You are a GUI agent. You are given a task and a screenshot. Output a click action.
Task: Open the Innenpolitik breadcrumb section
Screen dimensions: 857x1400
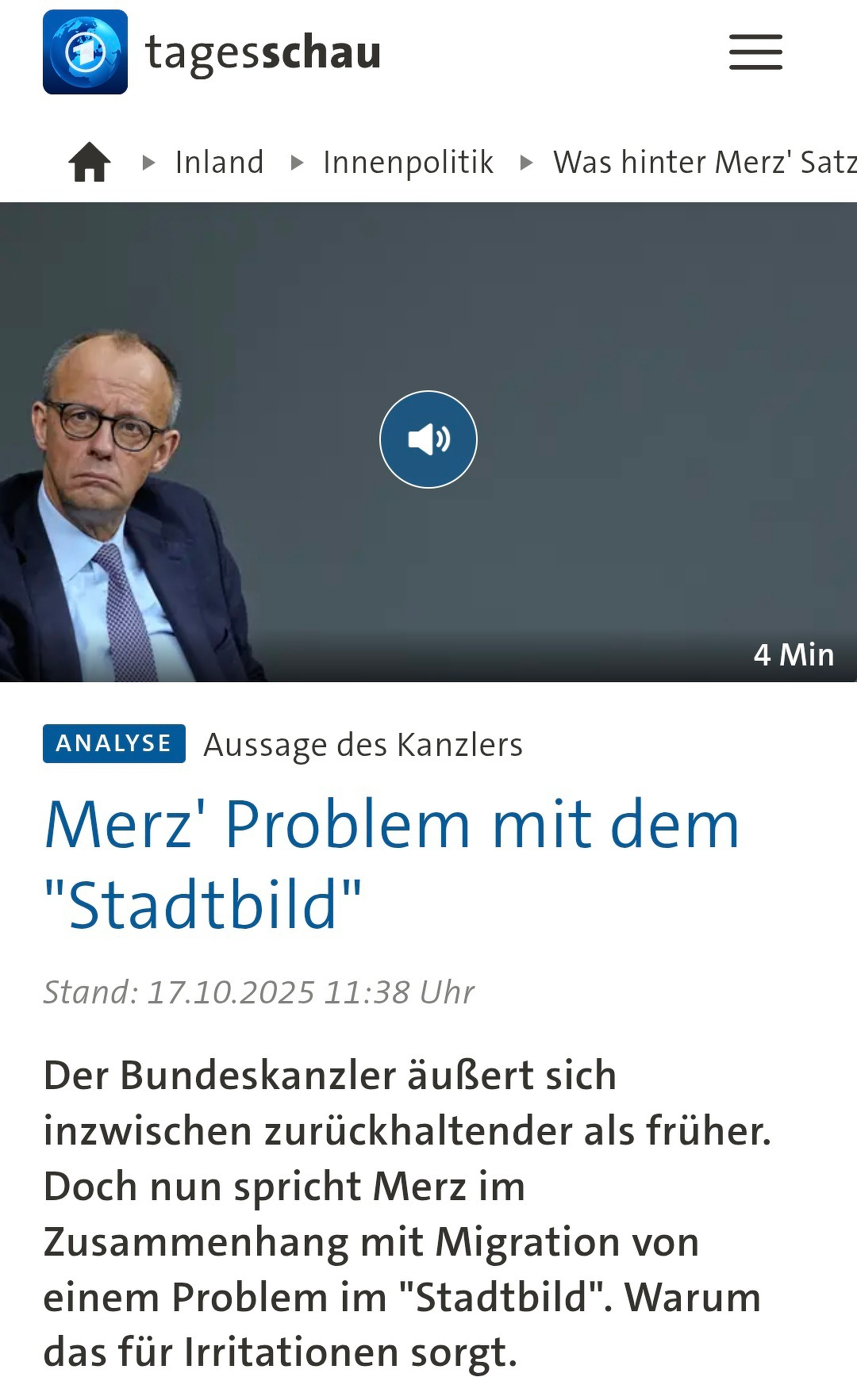pyautogui.click(x=408, y=162)
